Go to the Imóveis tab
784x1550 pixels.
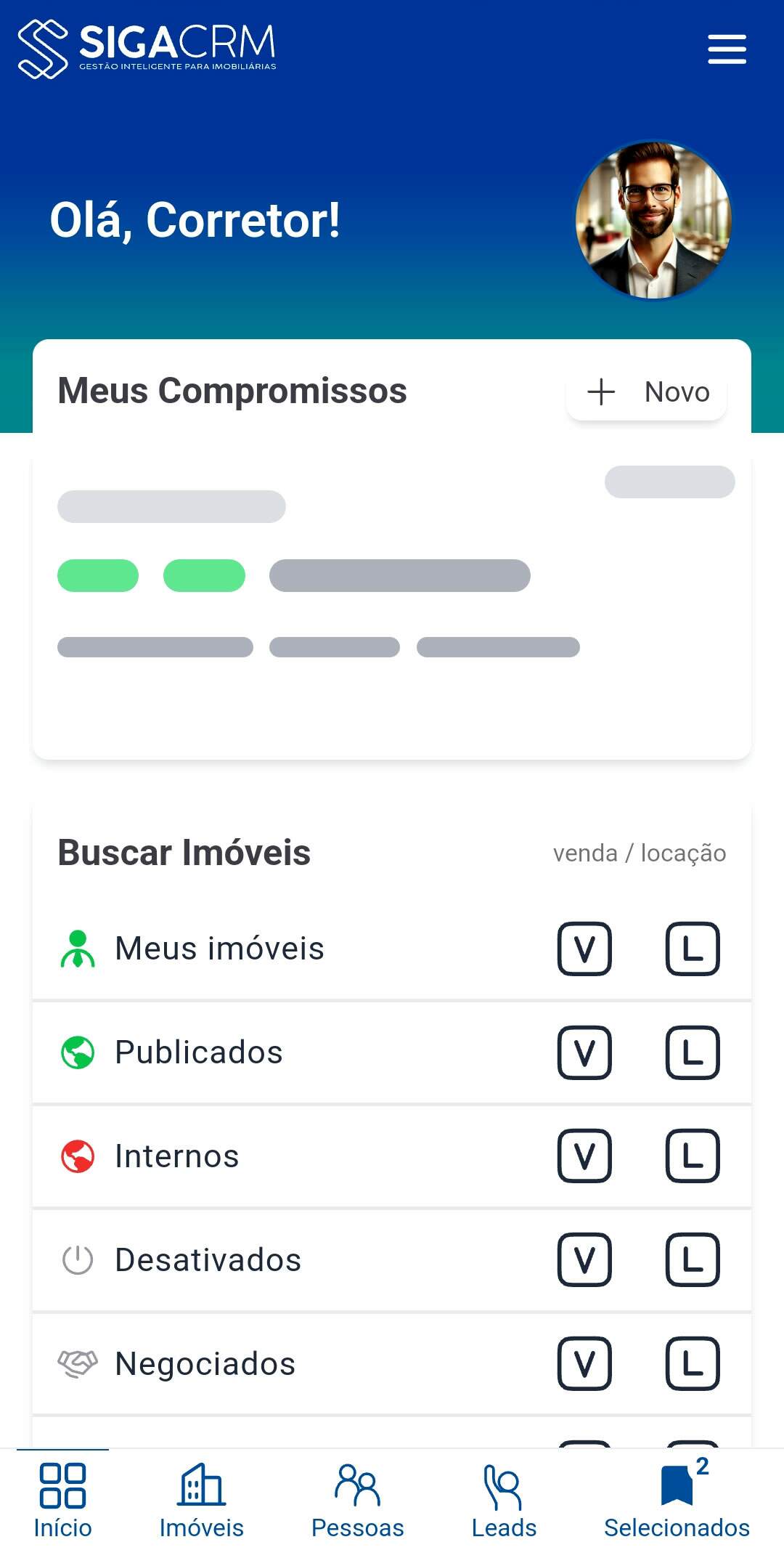coord(202,1500)
